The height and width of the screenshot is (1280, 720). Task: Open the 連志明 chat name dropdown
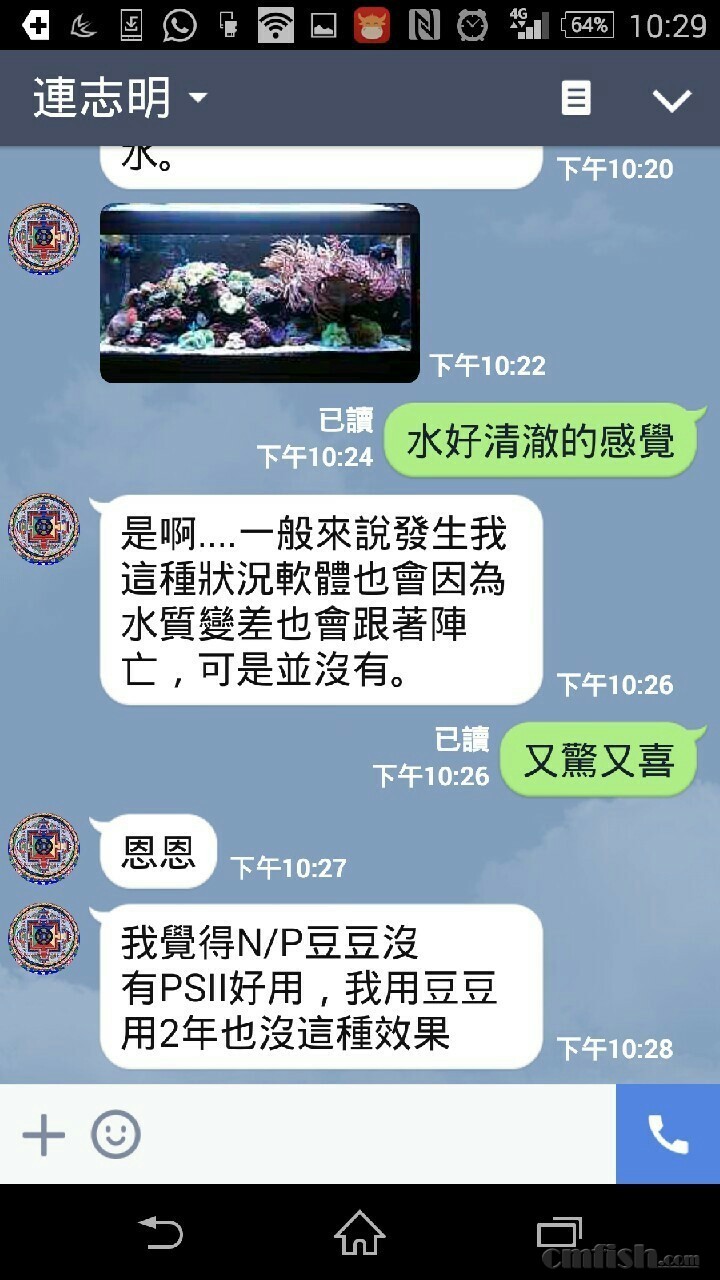point(120,99)
